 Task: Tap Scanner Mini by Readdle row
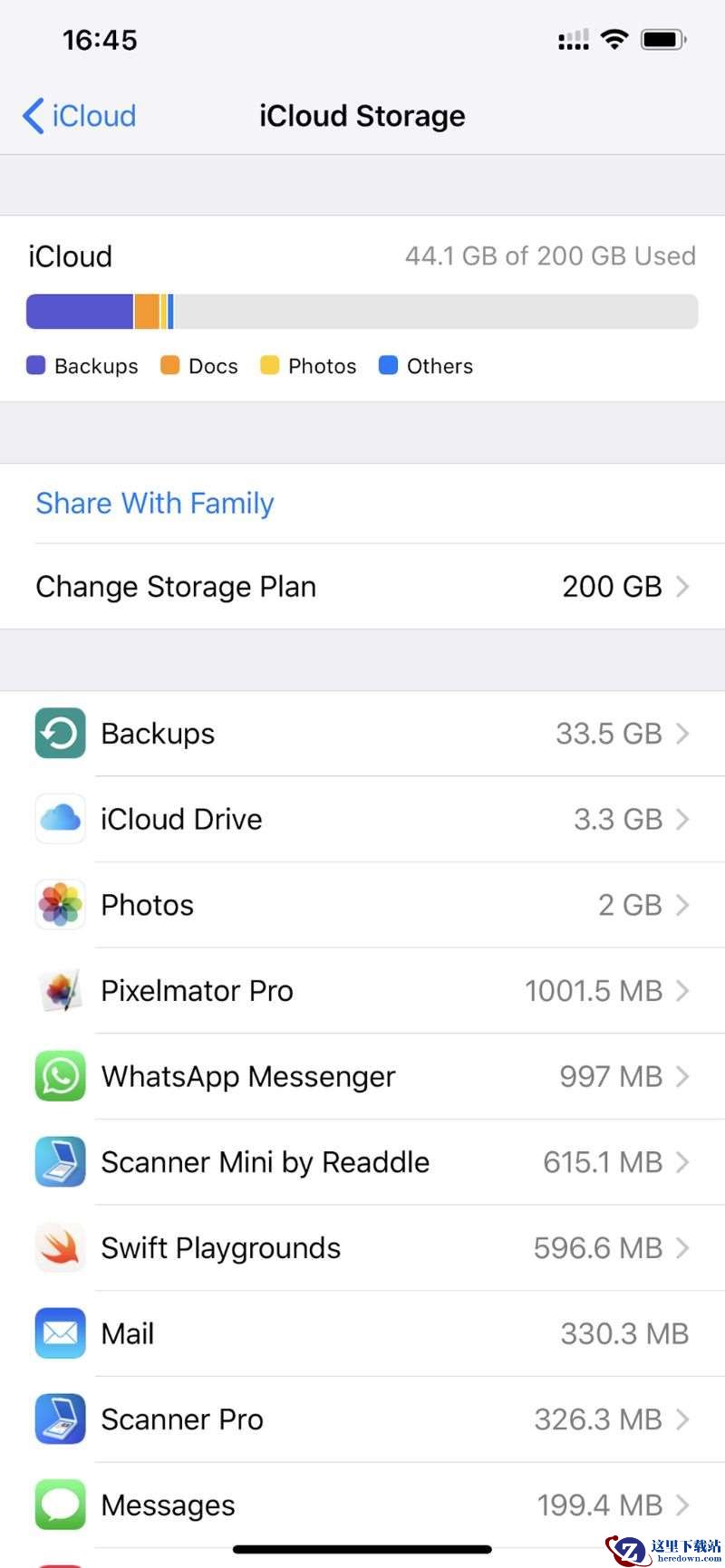coord(362,1161)
